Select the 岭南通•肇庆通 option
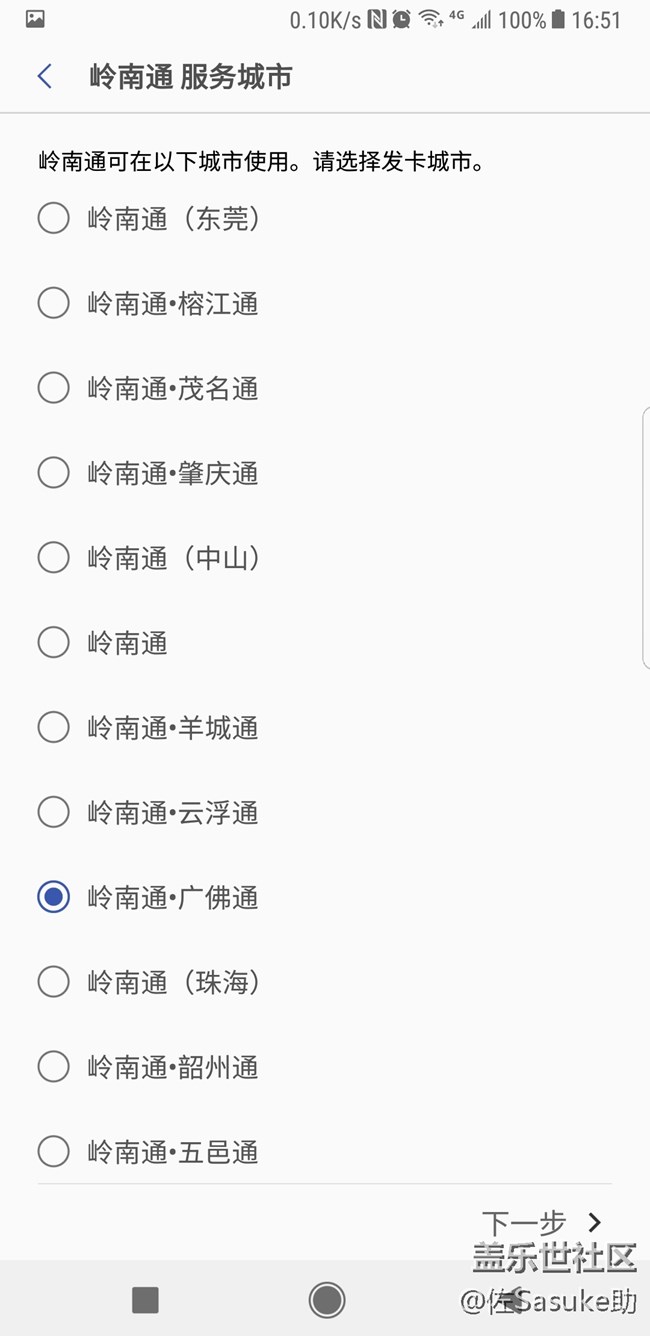Screen dimensions: 650x1336 [x=54, y=473]
